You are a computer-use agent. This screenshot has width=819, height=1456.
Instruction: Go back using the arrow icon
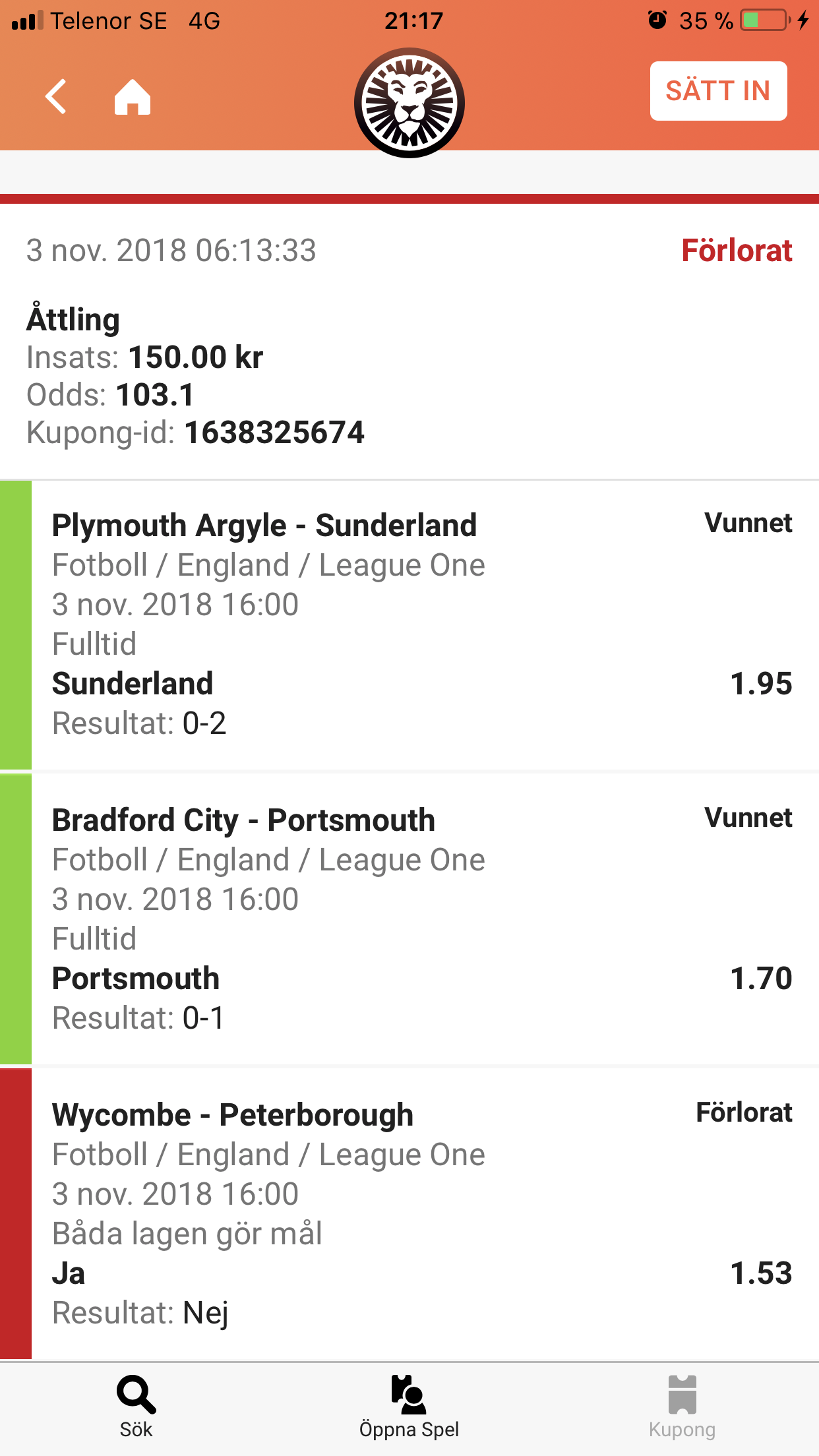57,97
